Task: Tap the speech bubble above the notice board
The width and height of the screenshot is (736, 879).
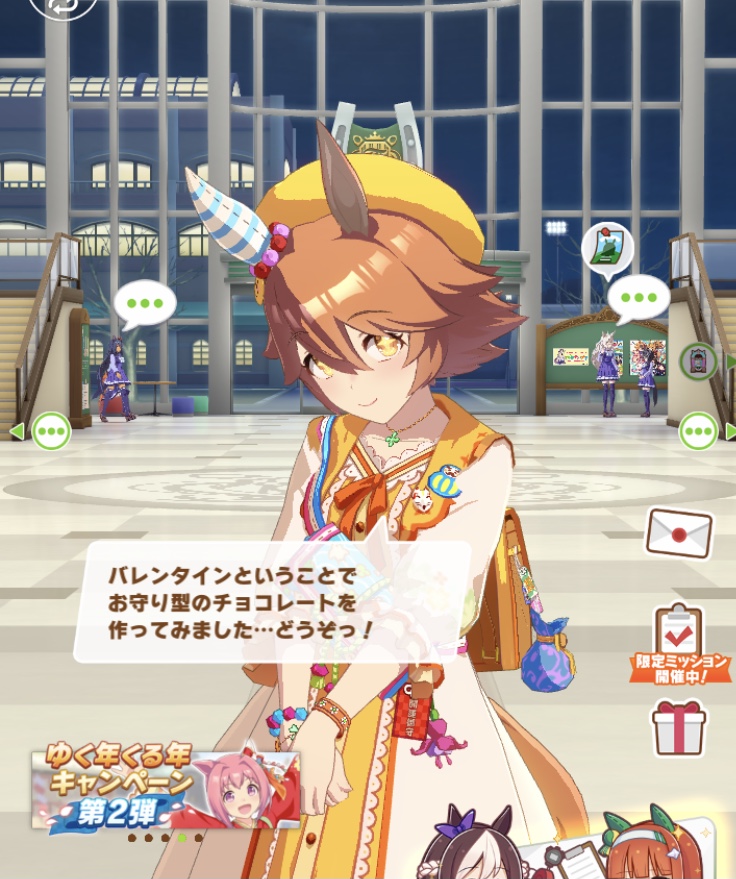Action: (638, 298)
